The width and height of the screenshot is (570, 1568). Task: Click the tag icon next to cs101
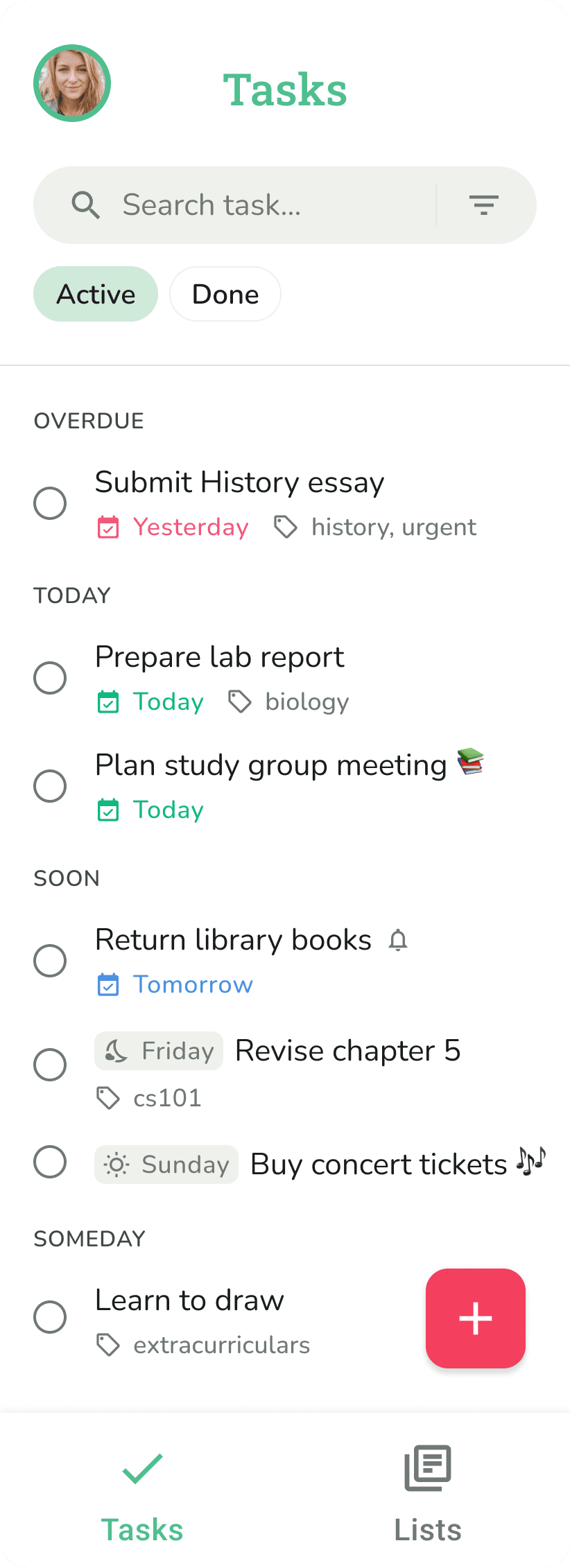108,1097
